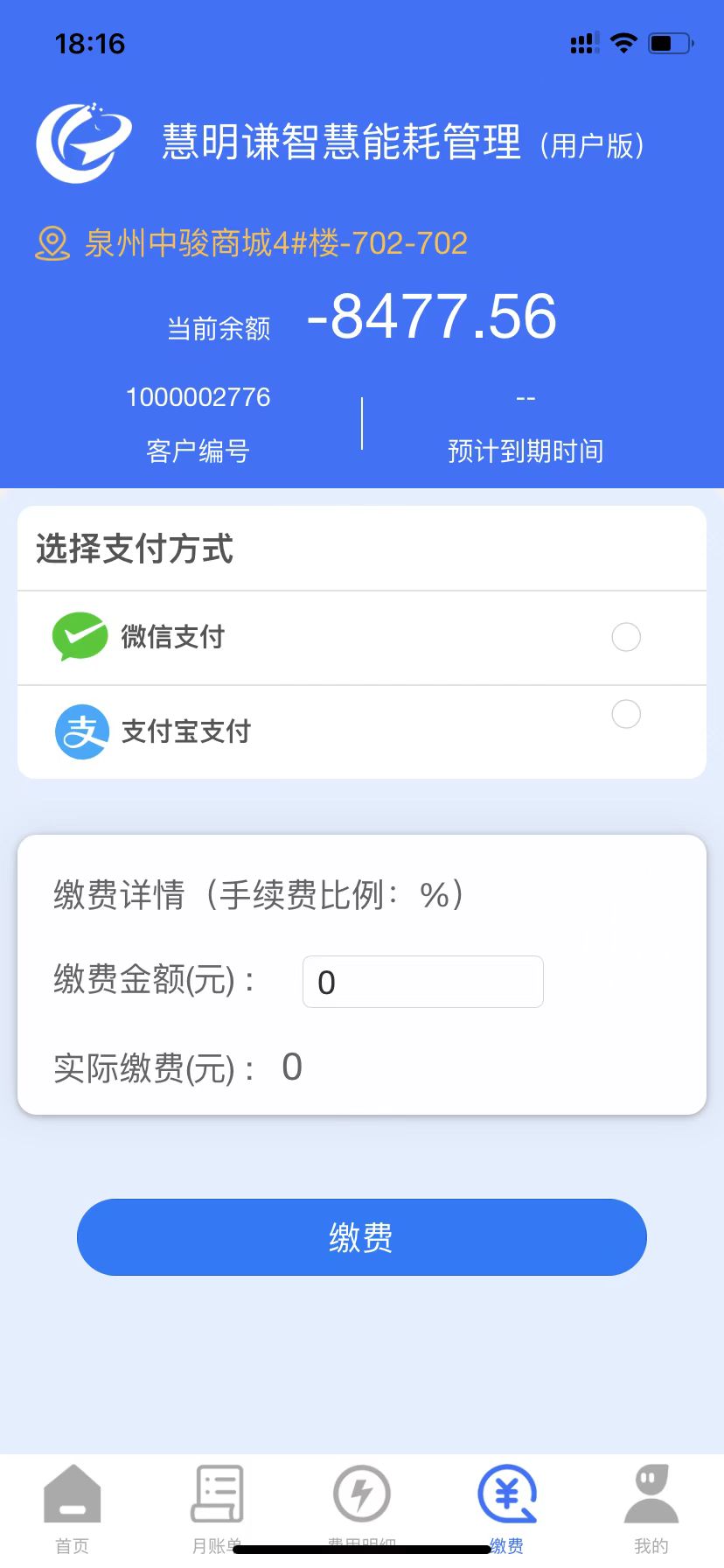This screenshot has width=724, height=1568.
Task: Click the 费用明细 lightning icon
Action: pos(361,1494)
